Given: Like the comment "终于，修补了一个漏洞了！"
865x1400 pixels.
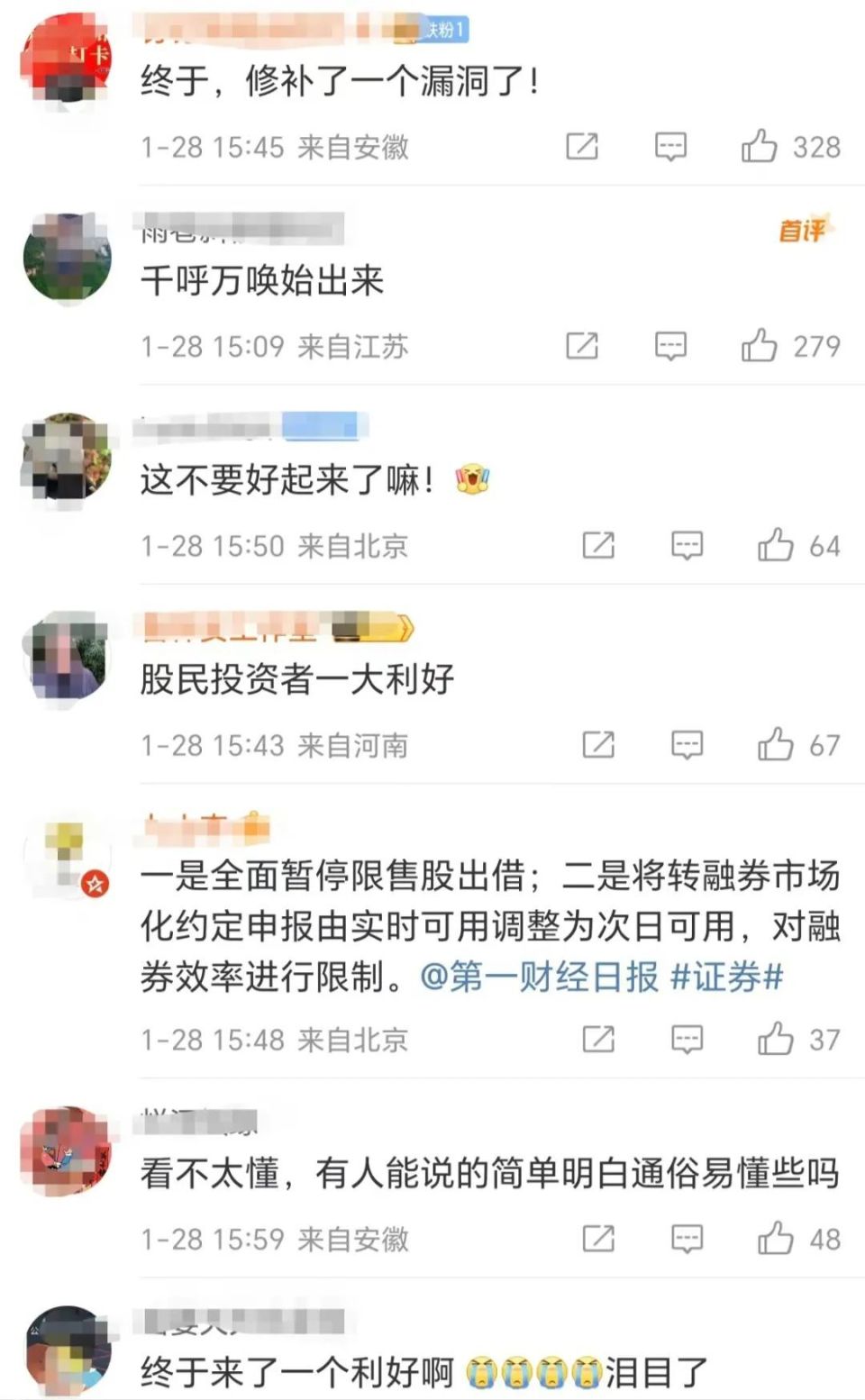Looking at the screenshot, I should (x=759, y=146).
